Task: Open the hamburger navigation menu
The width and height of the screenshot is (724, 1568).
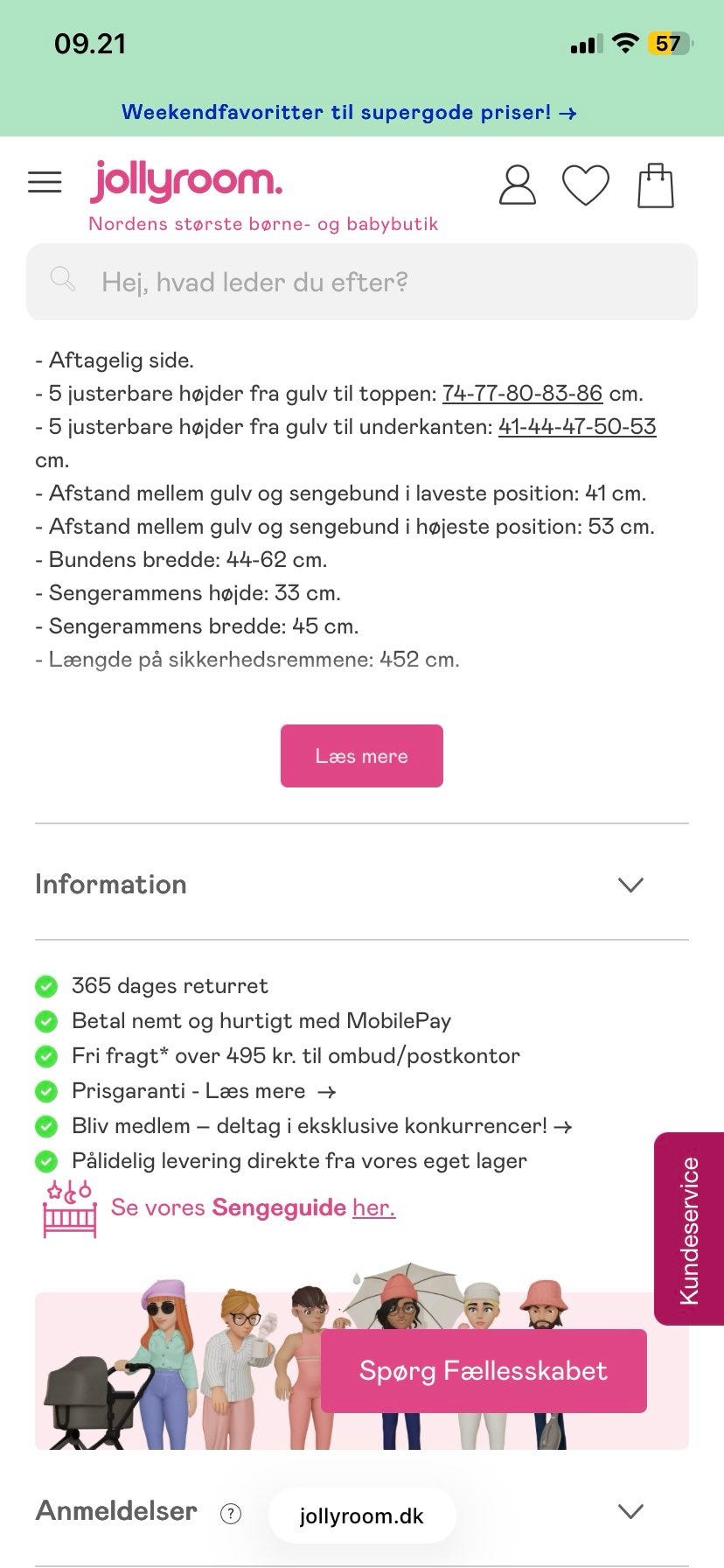Action: [x=45, y=182]
